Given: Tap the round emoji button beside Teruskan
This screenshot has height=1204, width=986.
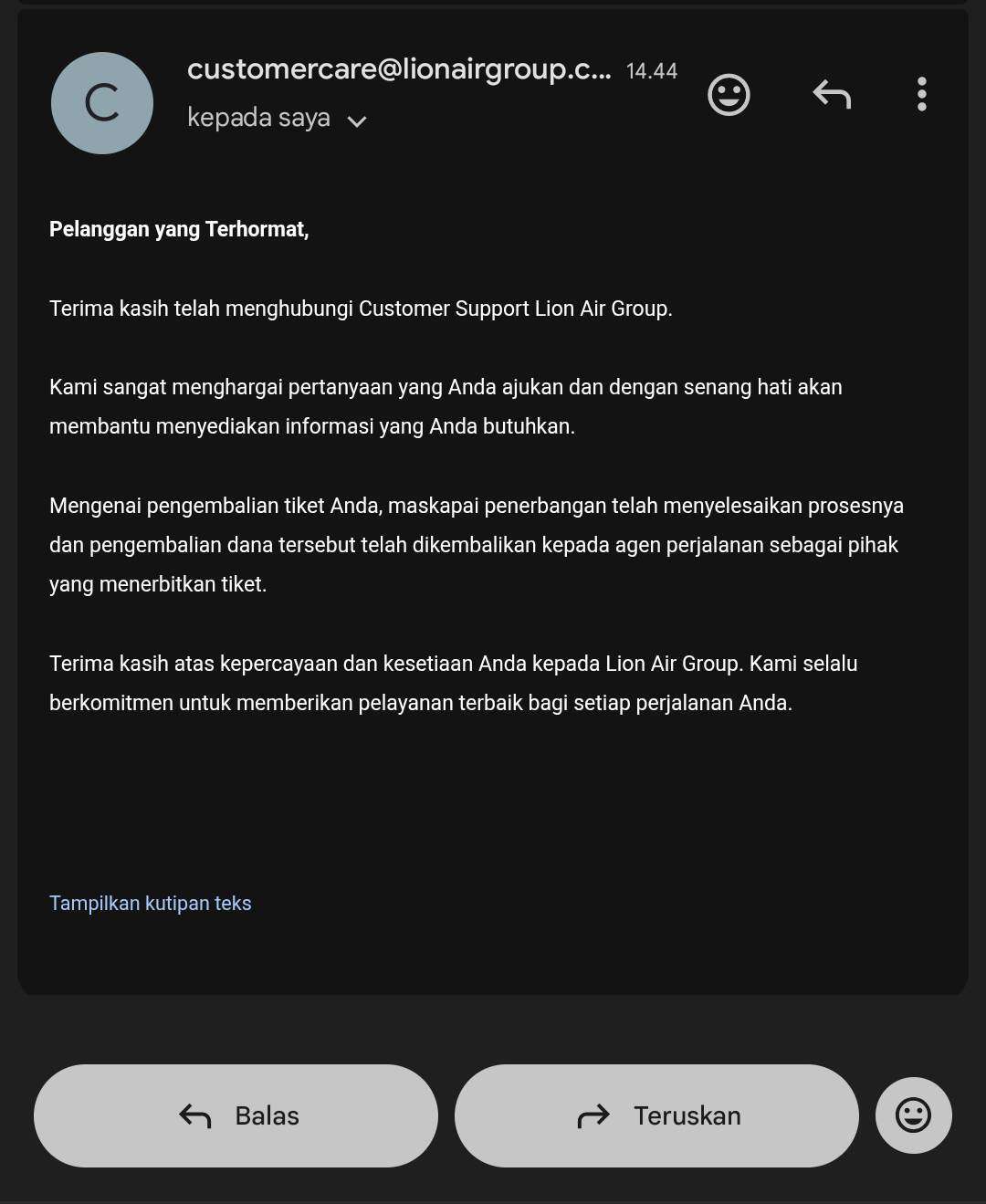Looking at the screenshot, I should (913, 1115).
